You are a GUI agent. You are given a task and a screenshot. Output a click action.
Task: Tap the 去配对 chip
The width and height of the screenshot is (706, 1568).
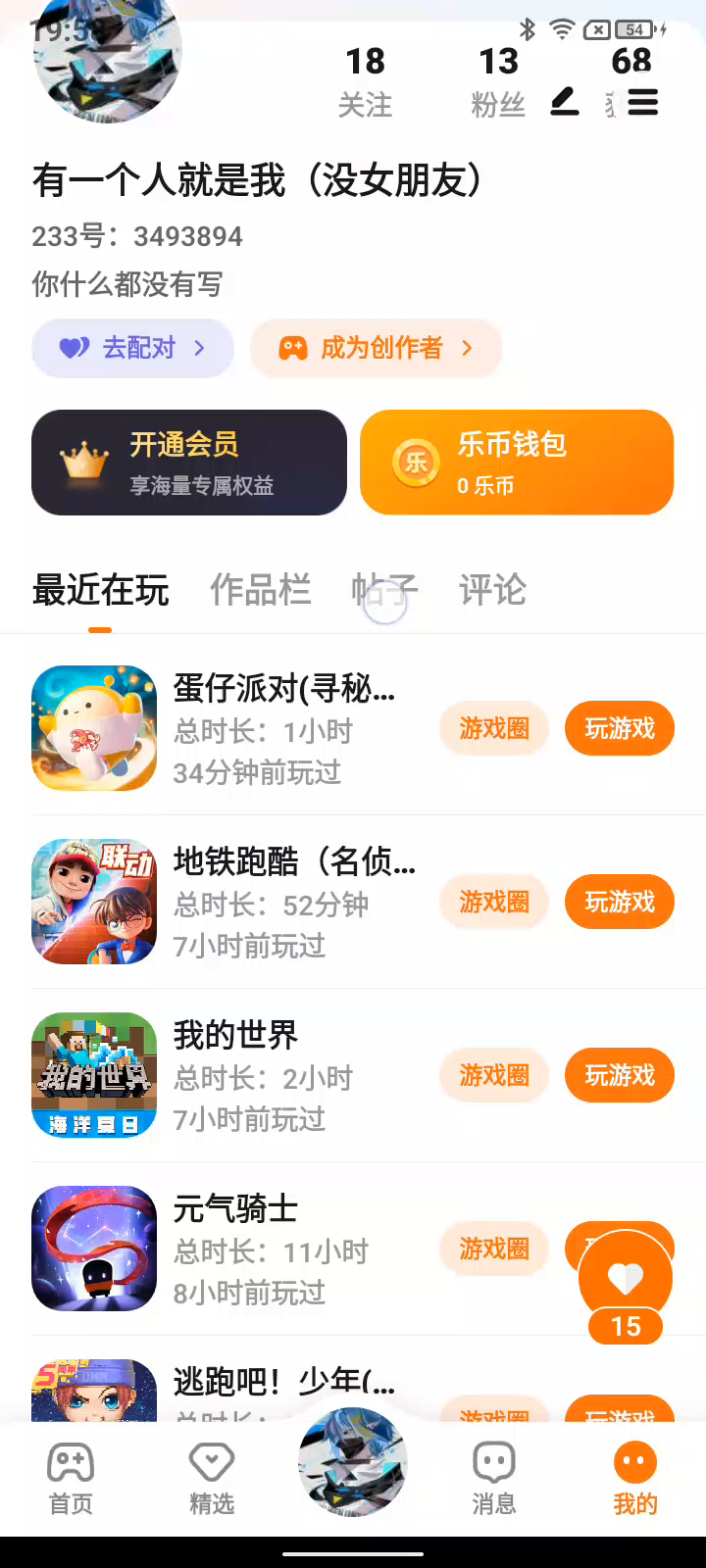pos(132,348)
